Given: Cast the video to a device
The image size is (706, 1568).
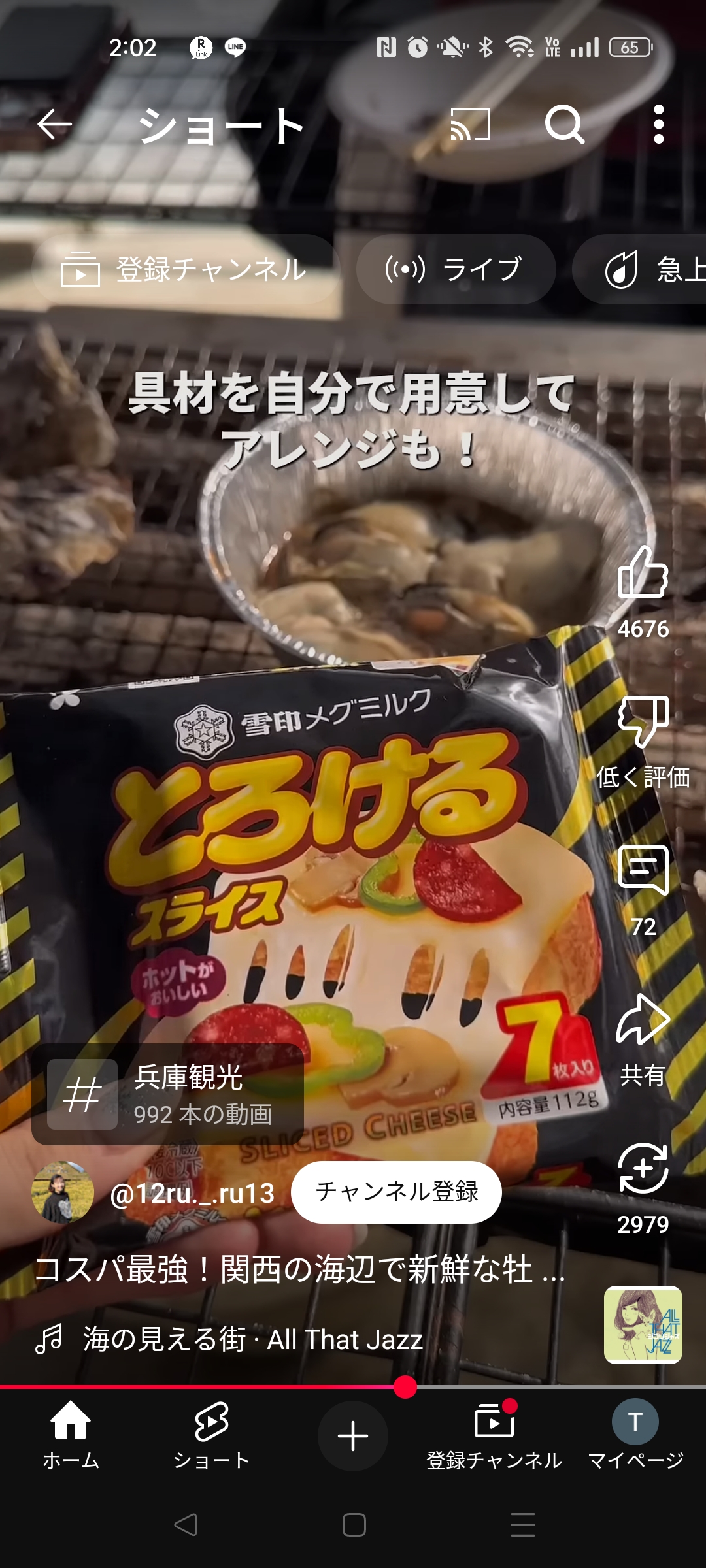Looking at the screenshot, I should click(470, 124).
